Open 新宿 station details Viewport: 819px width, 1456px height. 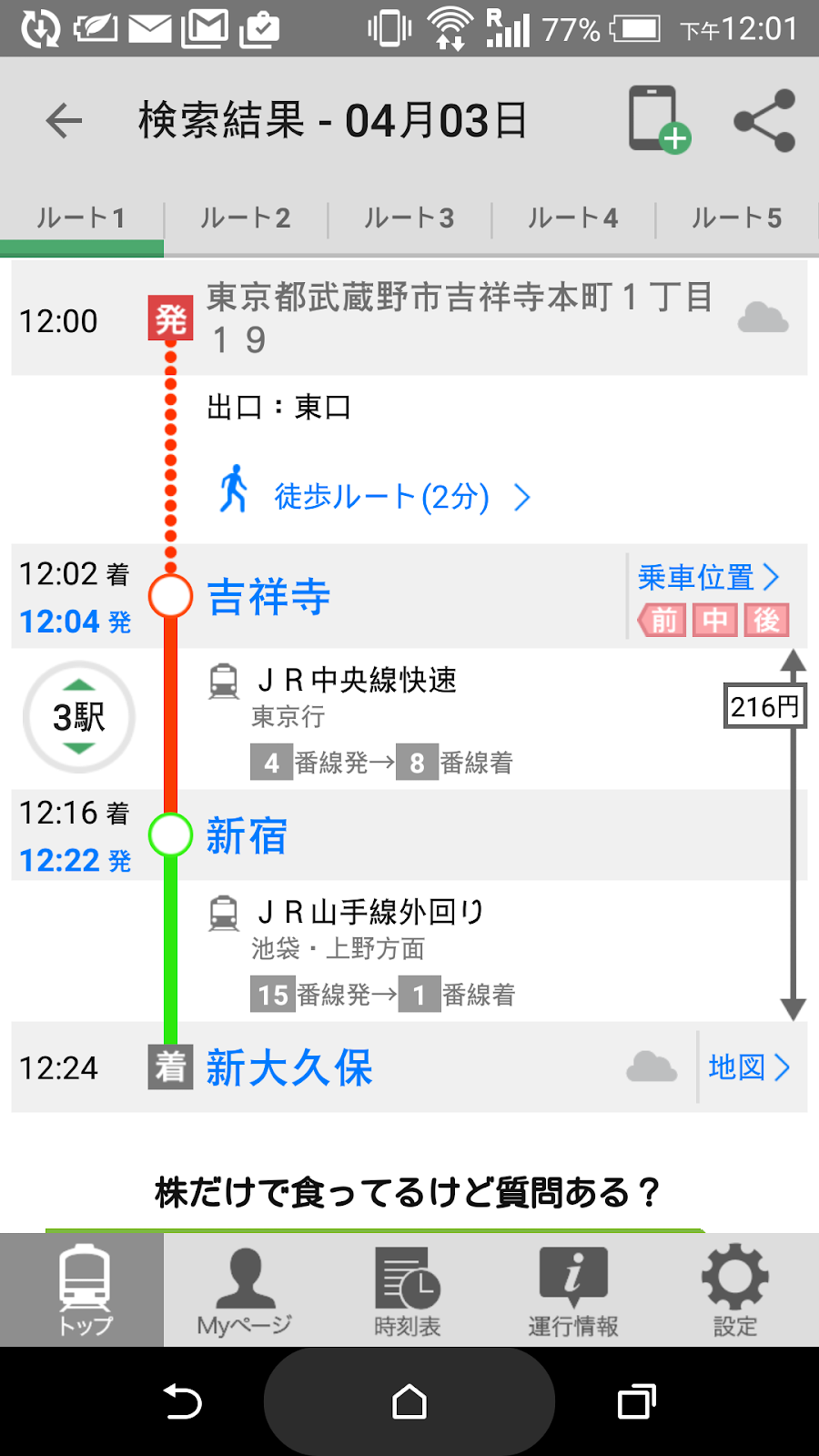click(248, 835)
